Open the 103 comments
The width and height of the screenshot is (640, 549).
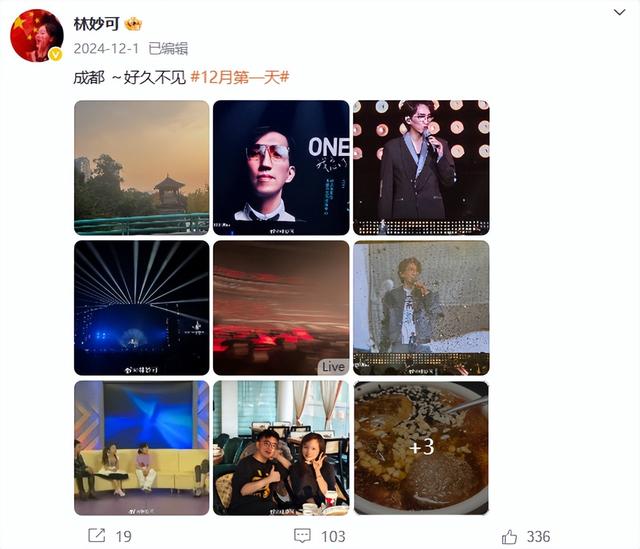[x=320, y=537]
